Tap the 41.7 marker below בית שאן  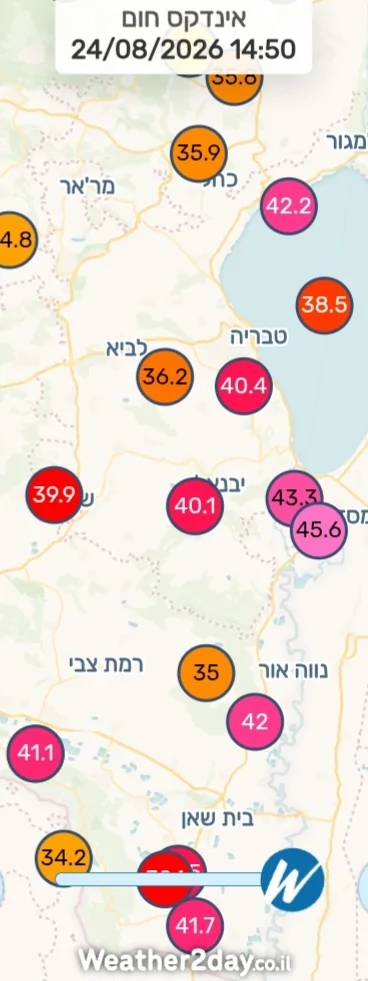tap(195, 925)
